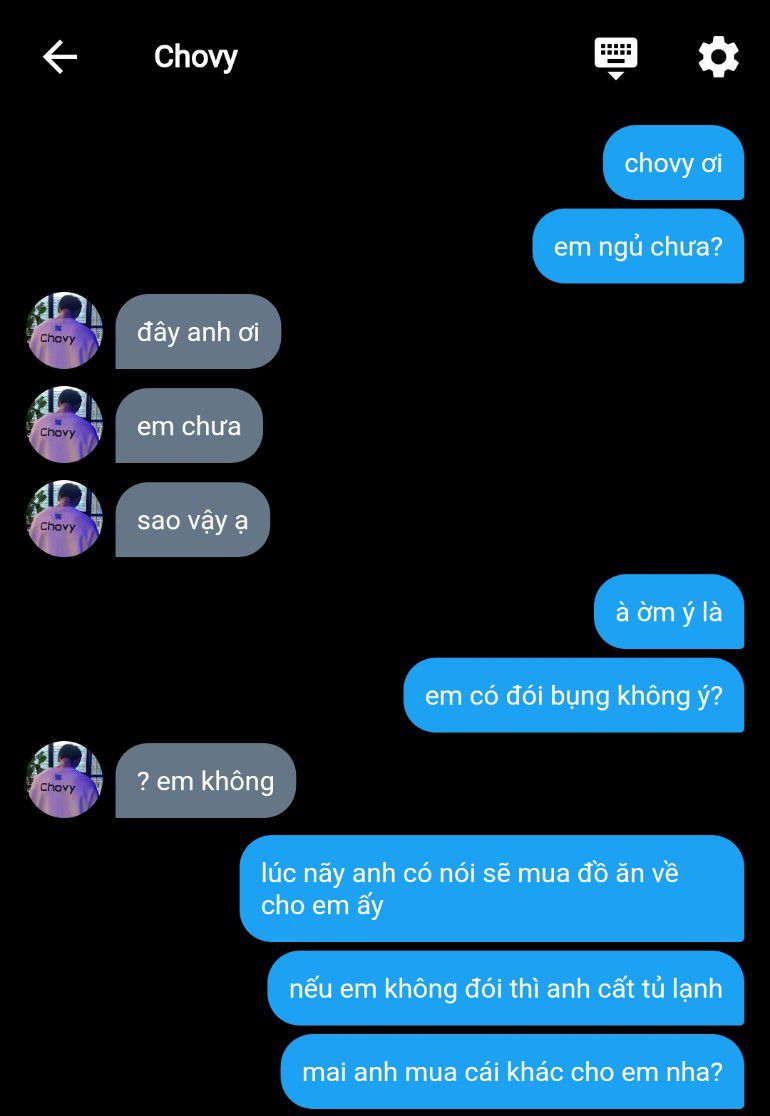This screenshot has height=1116, width=770.
Task: Go back from the Chovy chat
Action: [x=60, y=57]
